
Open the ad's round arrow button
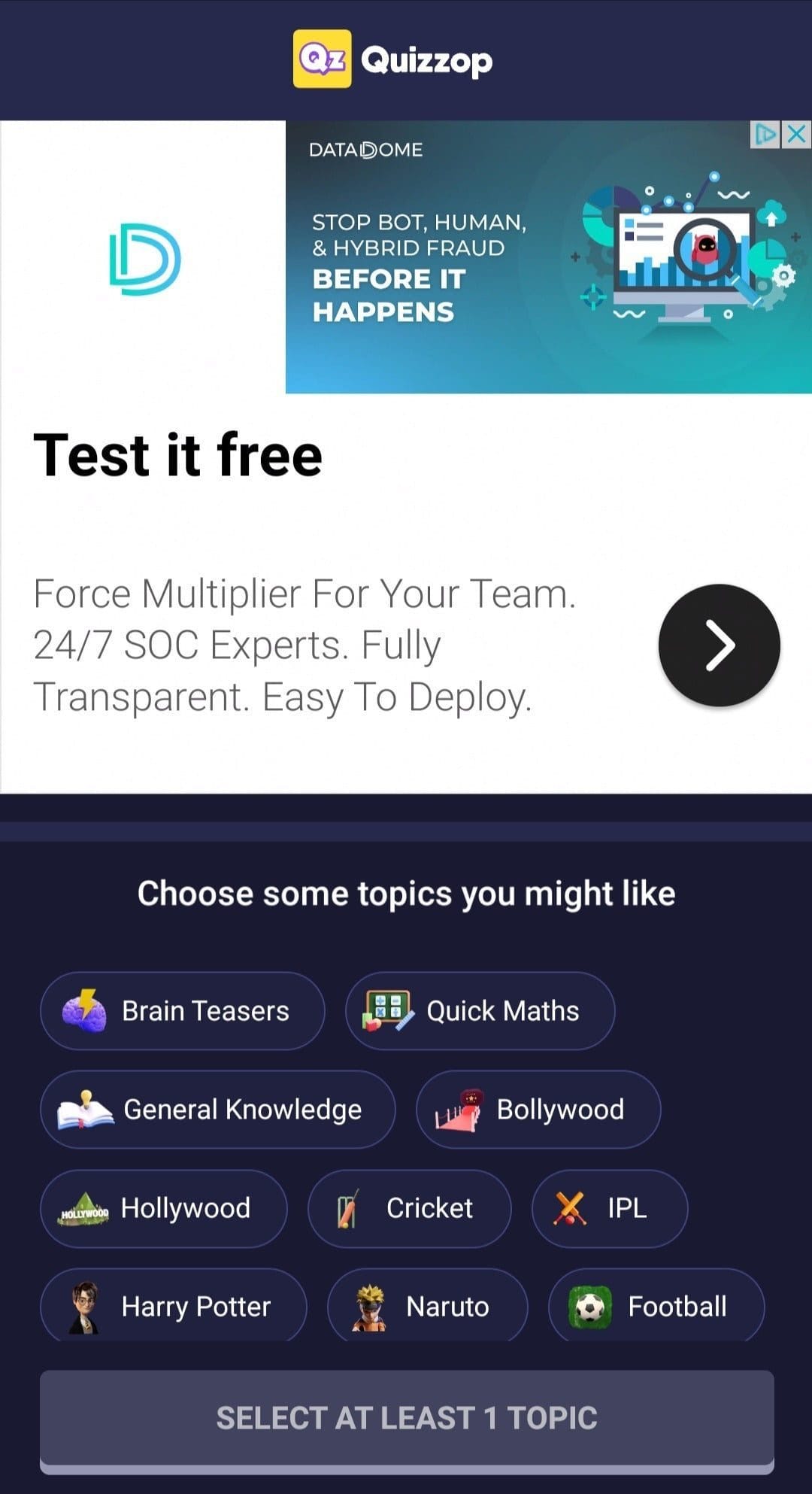click(x=720, y=645)
